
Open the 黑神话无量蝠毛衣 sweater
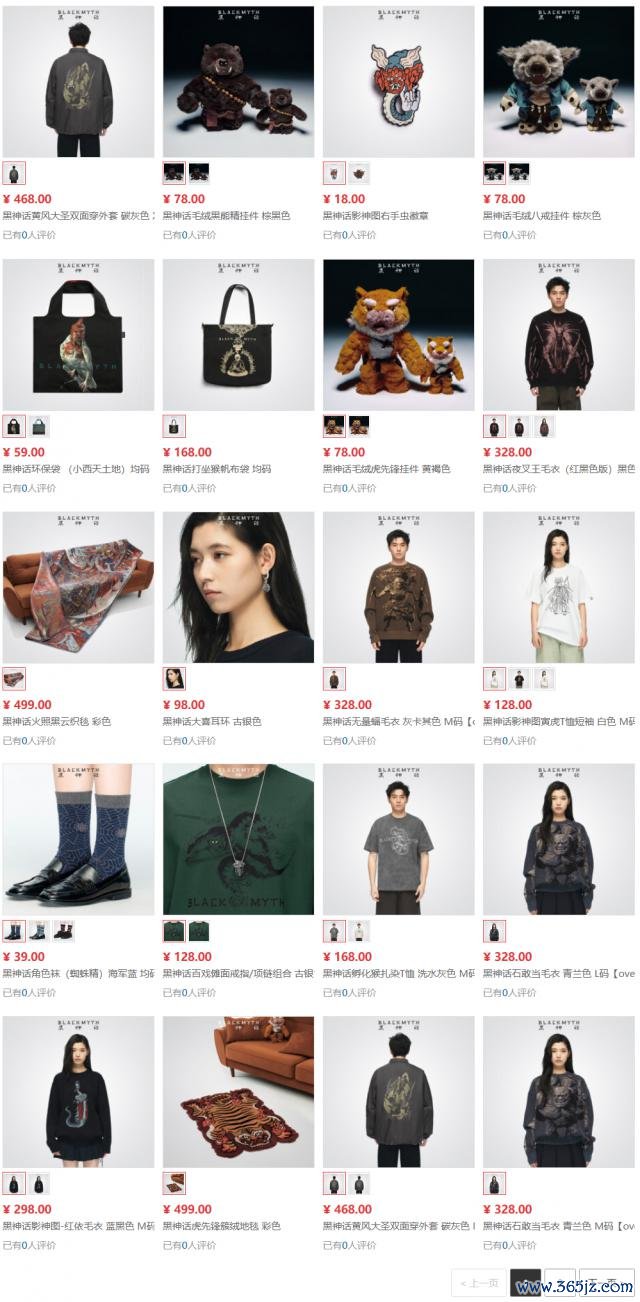click(398, 588)
